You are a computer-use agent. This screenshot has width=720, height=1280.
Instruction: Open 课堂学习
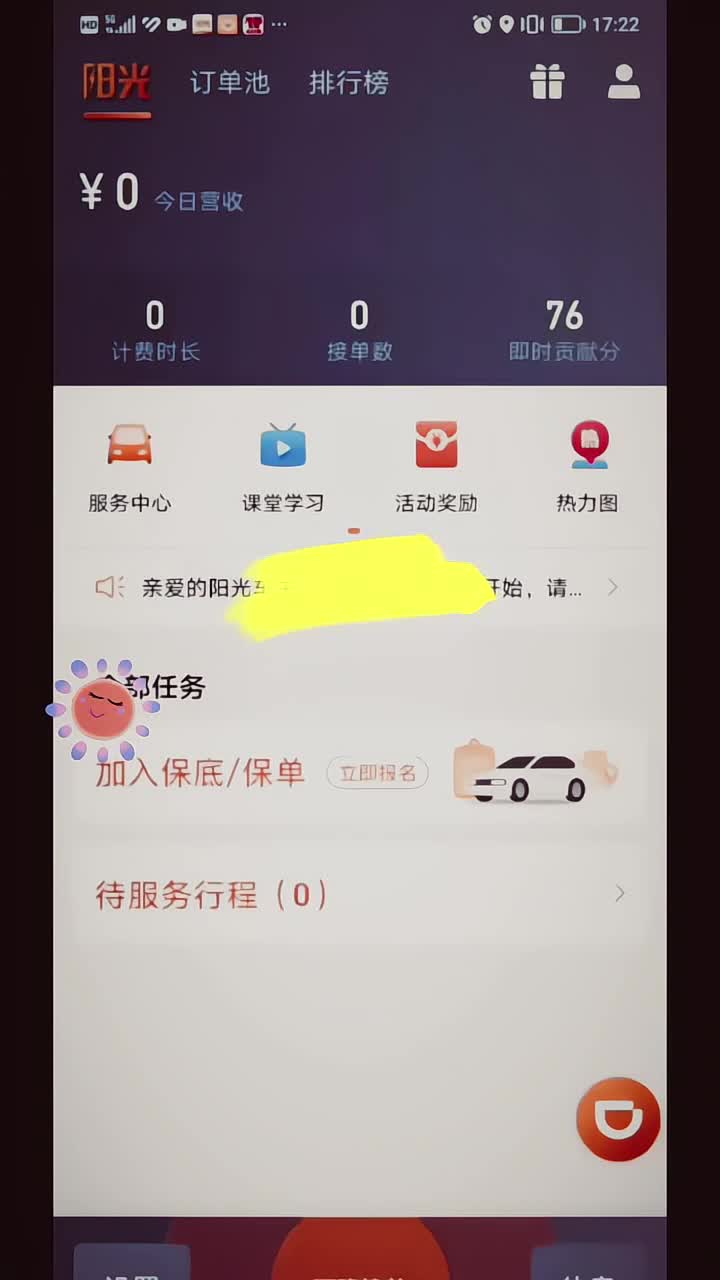pyautogui.click(x=283, y=467)
